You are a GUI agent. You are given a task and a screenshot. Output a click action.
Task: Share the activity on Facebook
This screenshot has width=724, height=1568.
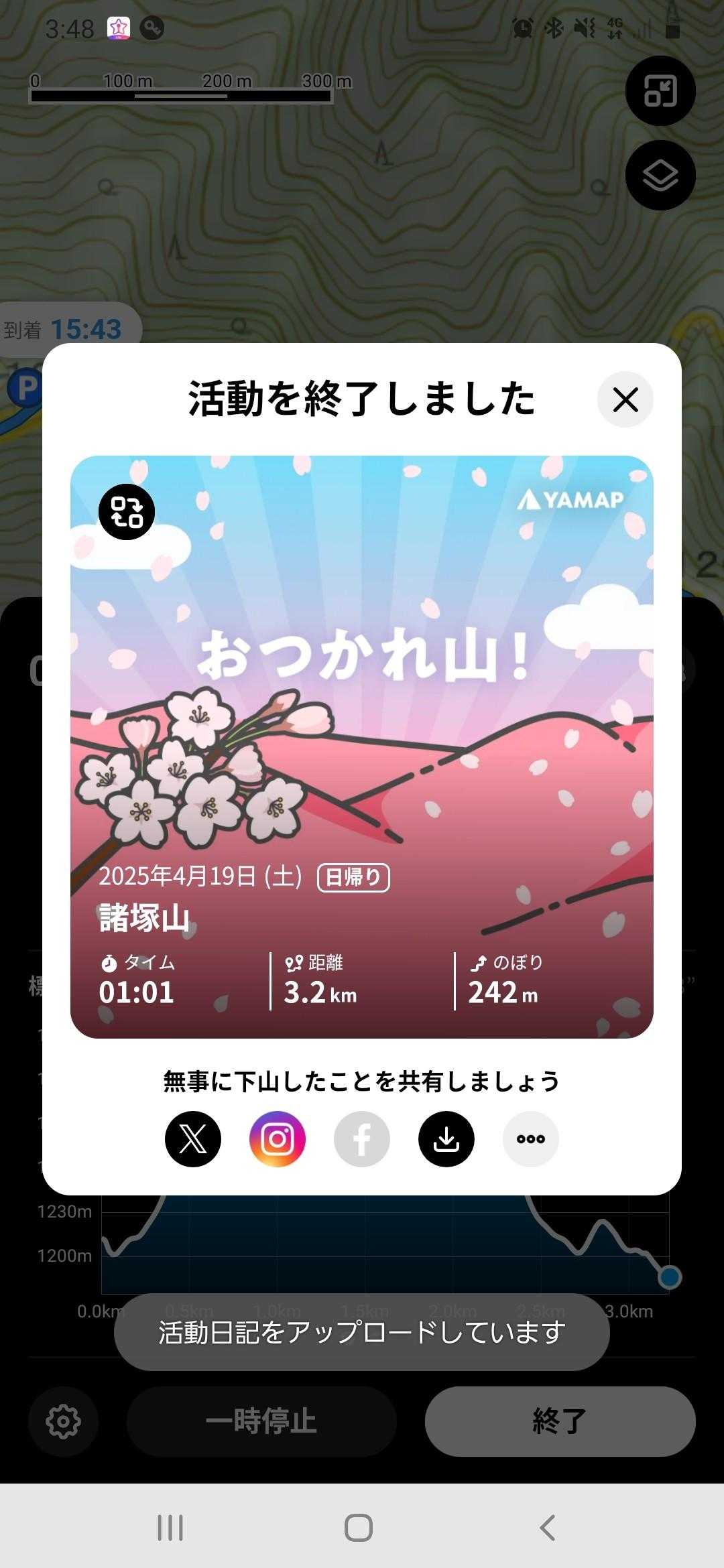(362, 1139)
